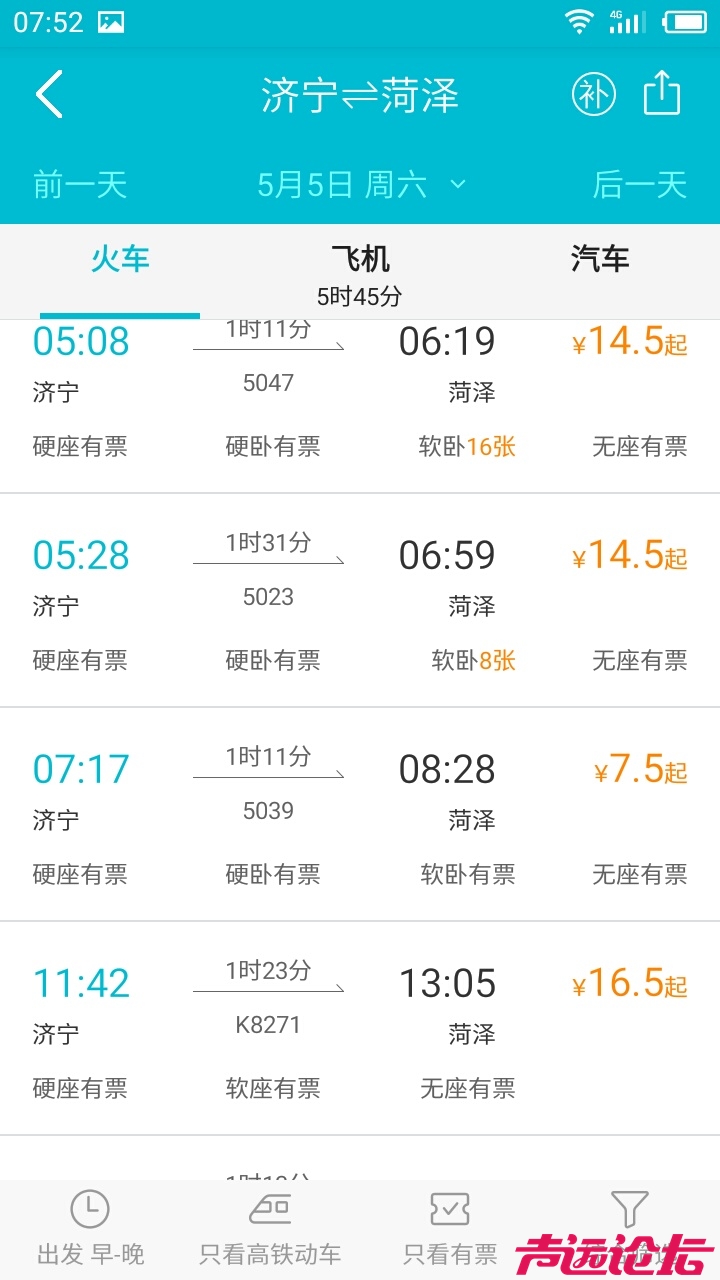Swap stations in the 济宁⇌菏泽 title

(x=359, y=96)
